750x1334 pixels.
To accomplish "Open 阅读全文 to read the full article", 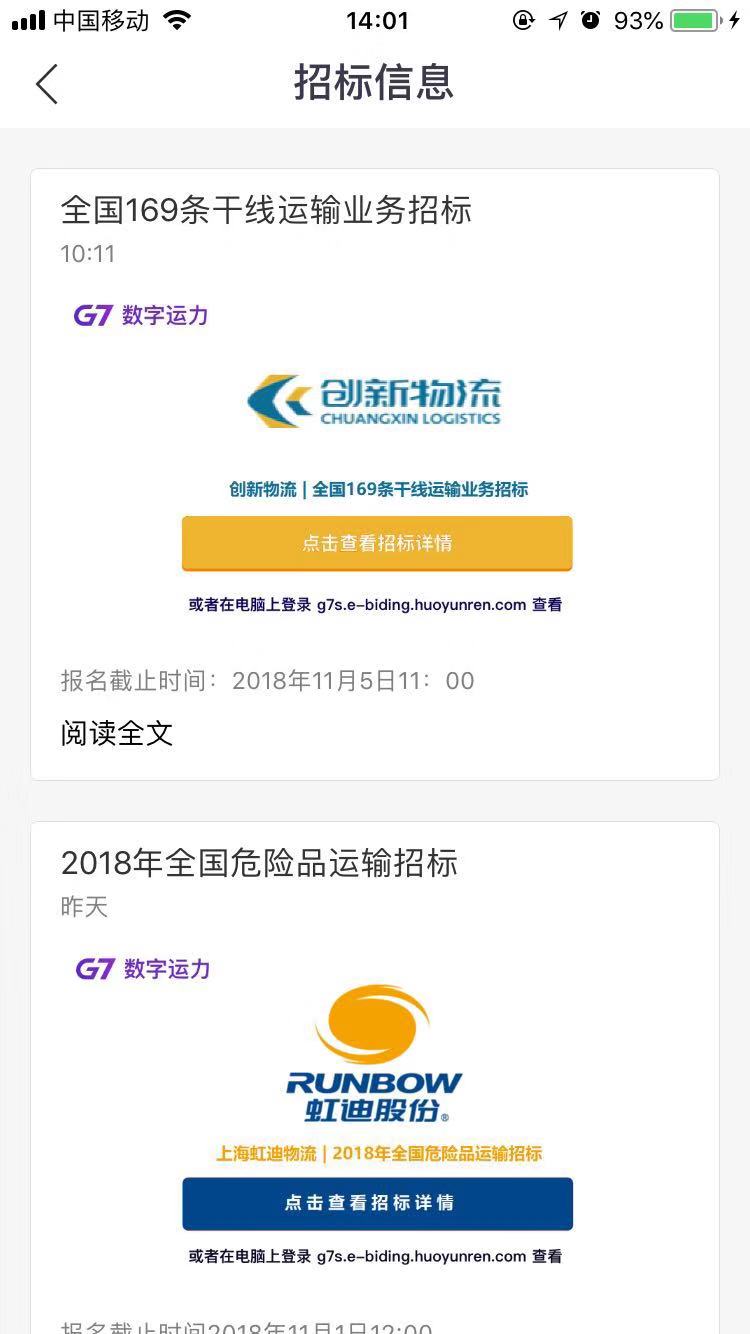I will [117, 733].
